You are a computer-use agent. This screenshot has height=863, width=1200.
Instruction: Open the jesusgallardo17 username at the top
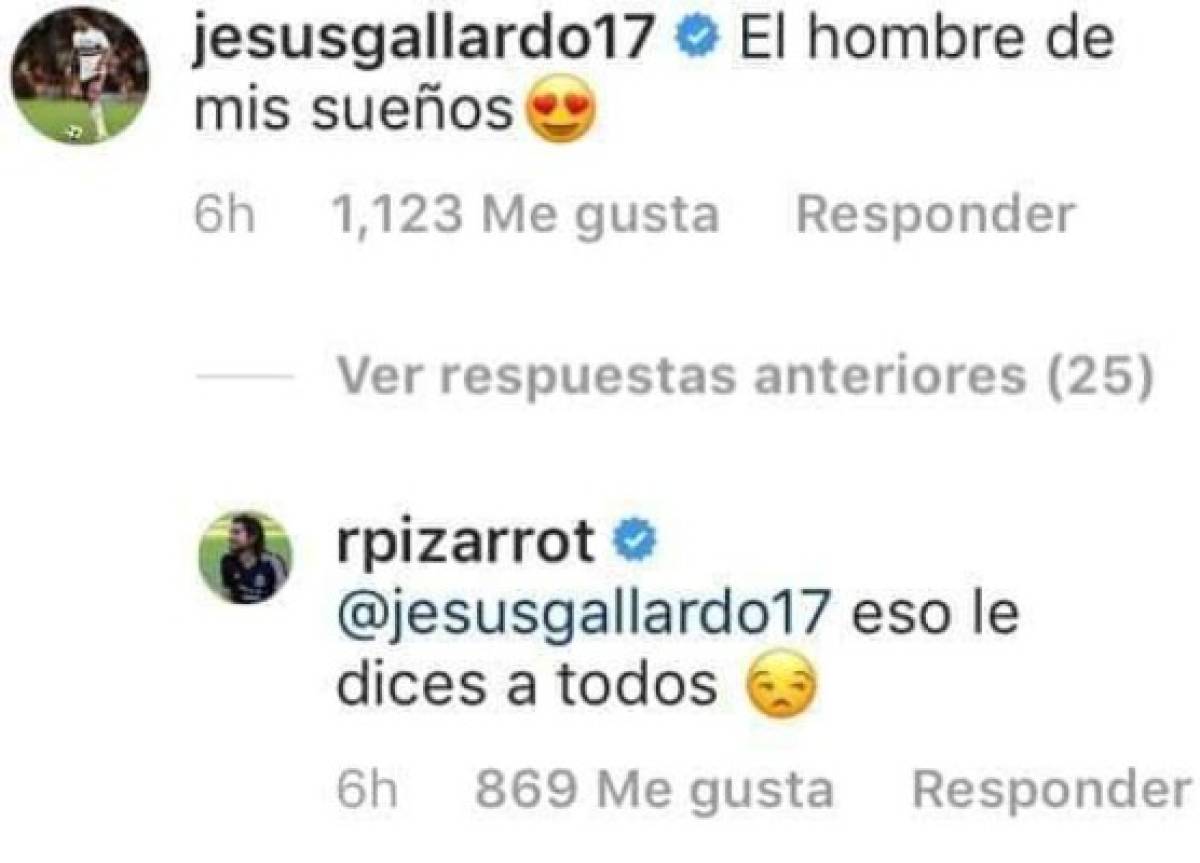tap(423, 43)
